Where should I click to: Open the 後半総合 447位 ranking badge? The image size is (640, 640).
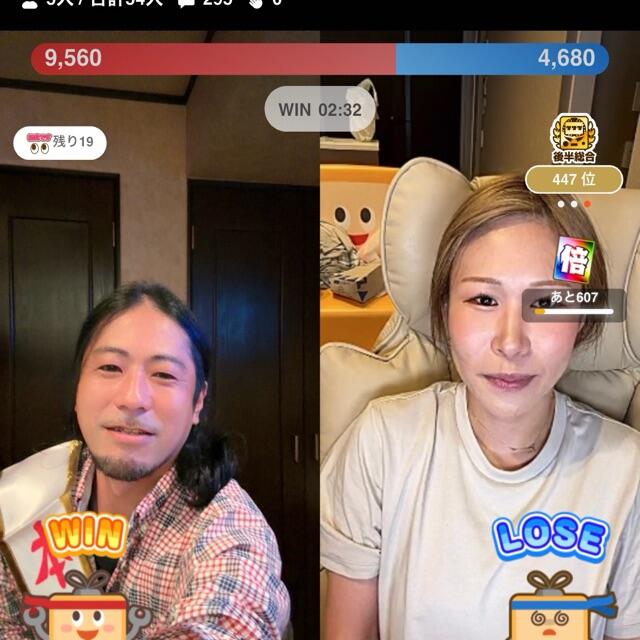coord(574,153)
